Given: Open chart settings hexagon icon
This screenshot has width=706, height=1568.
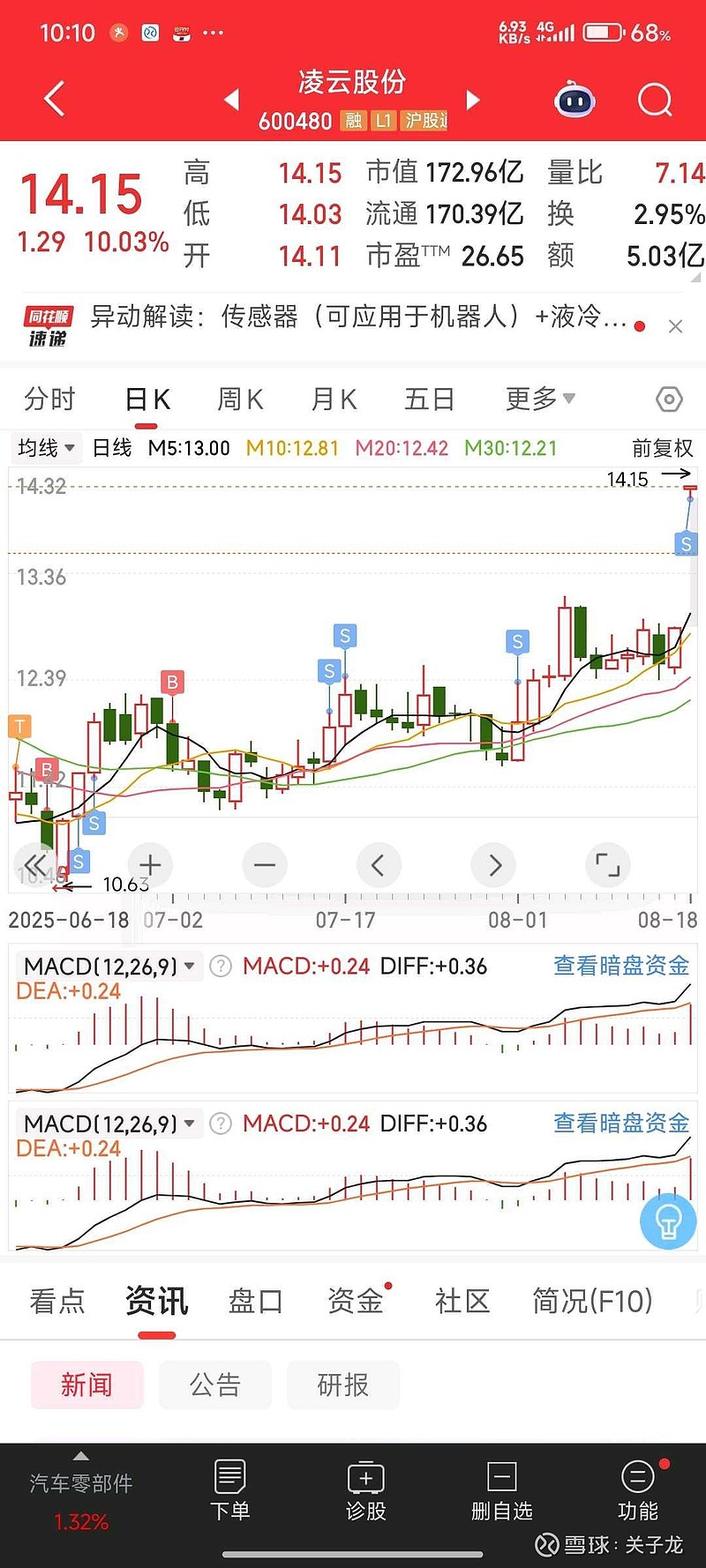Looking at the screenshot, I should (669, 399).
